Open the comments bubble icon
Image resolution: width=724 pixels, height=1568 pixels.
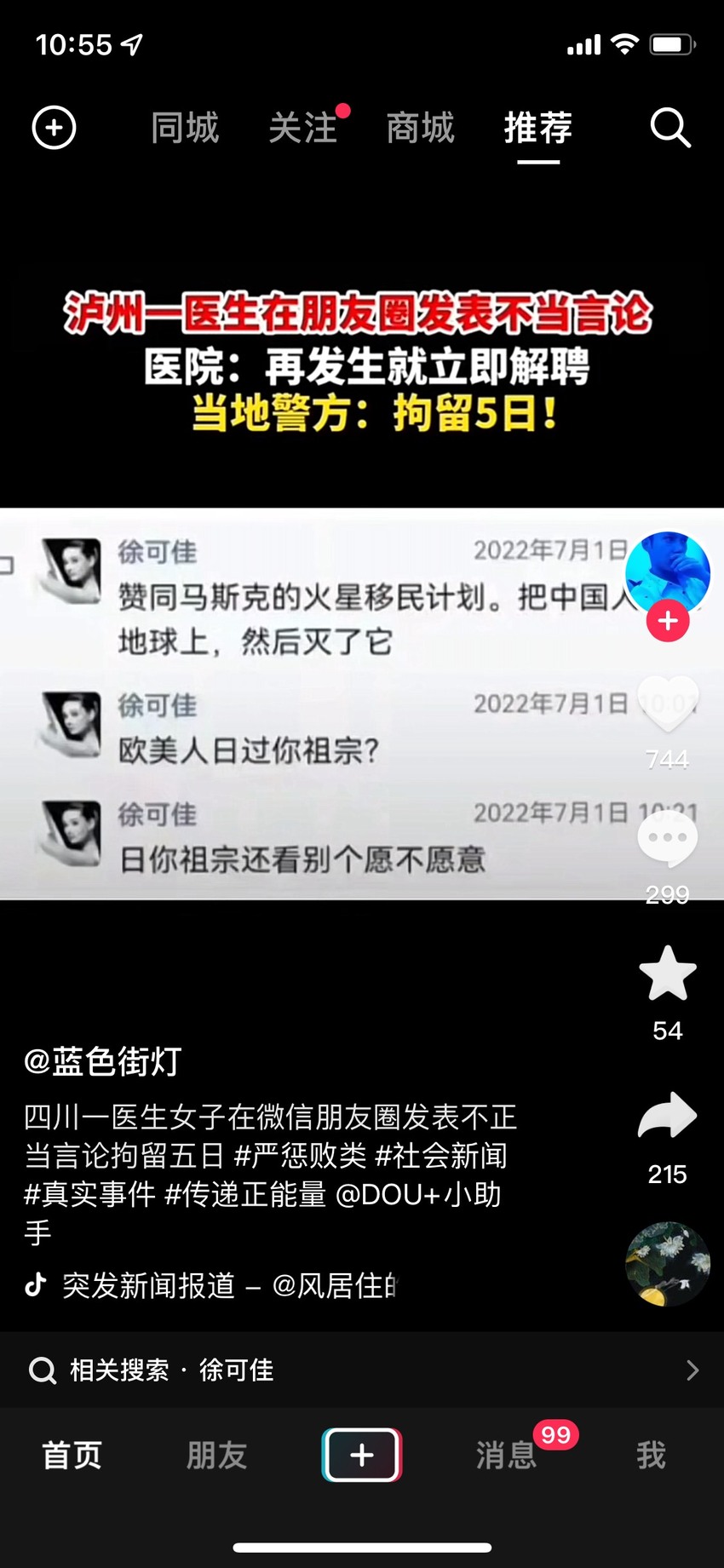click(x=668, y=838)
